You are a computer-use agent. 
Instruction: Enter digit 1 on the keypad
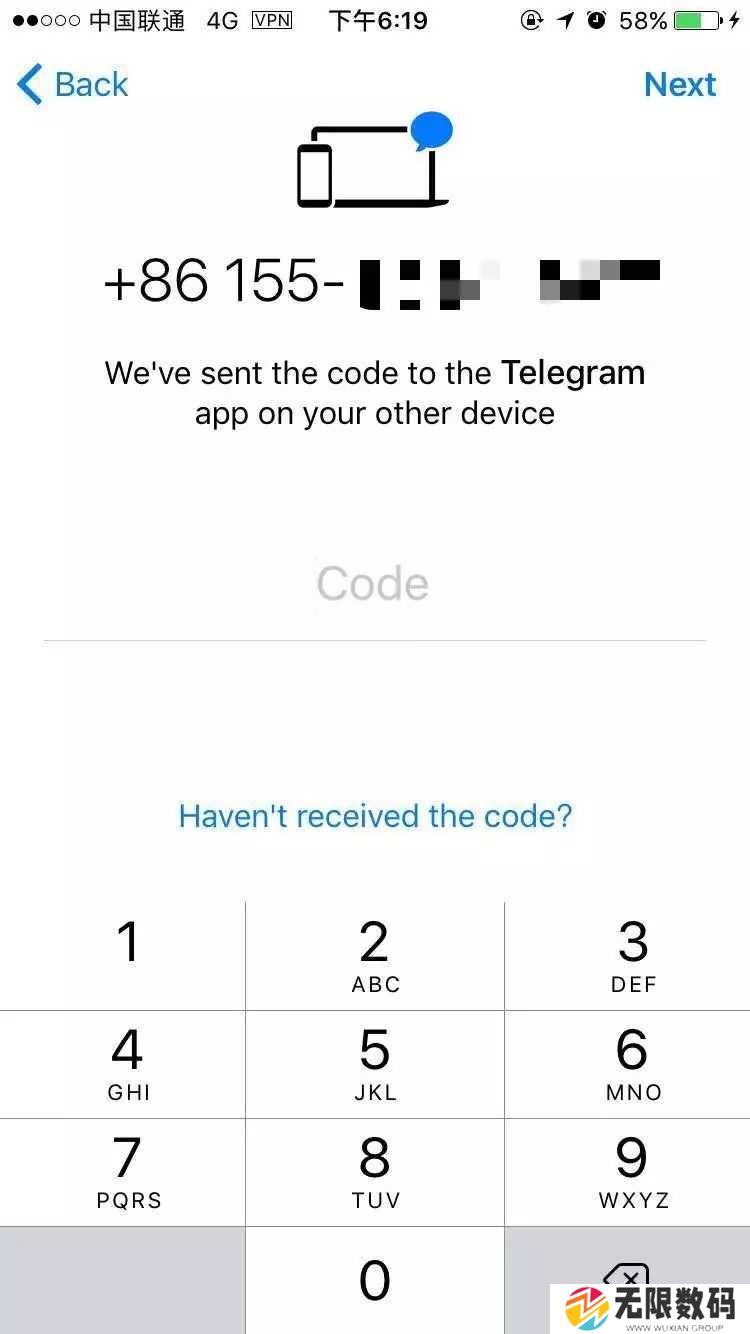click(122, 956)
